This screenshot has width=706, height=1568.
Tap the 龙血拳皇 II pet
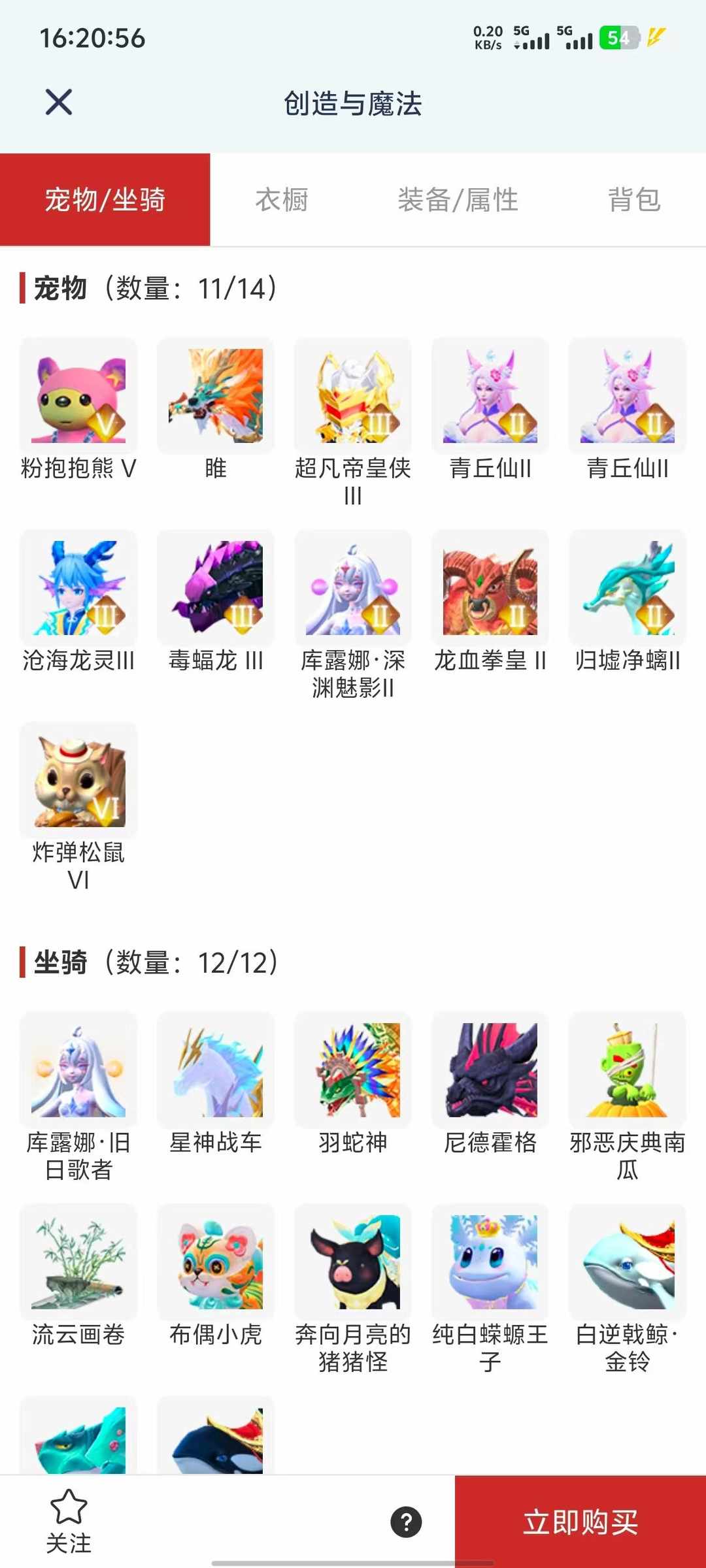click(x=490, y=588)
